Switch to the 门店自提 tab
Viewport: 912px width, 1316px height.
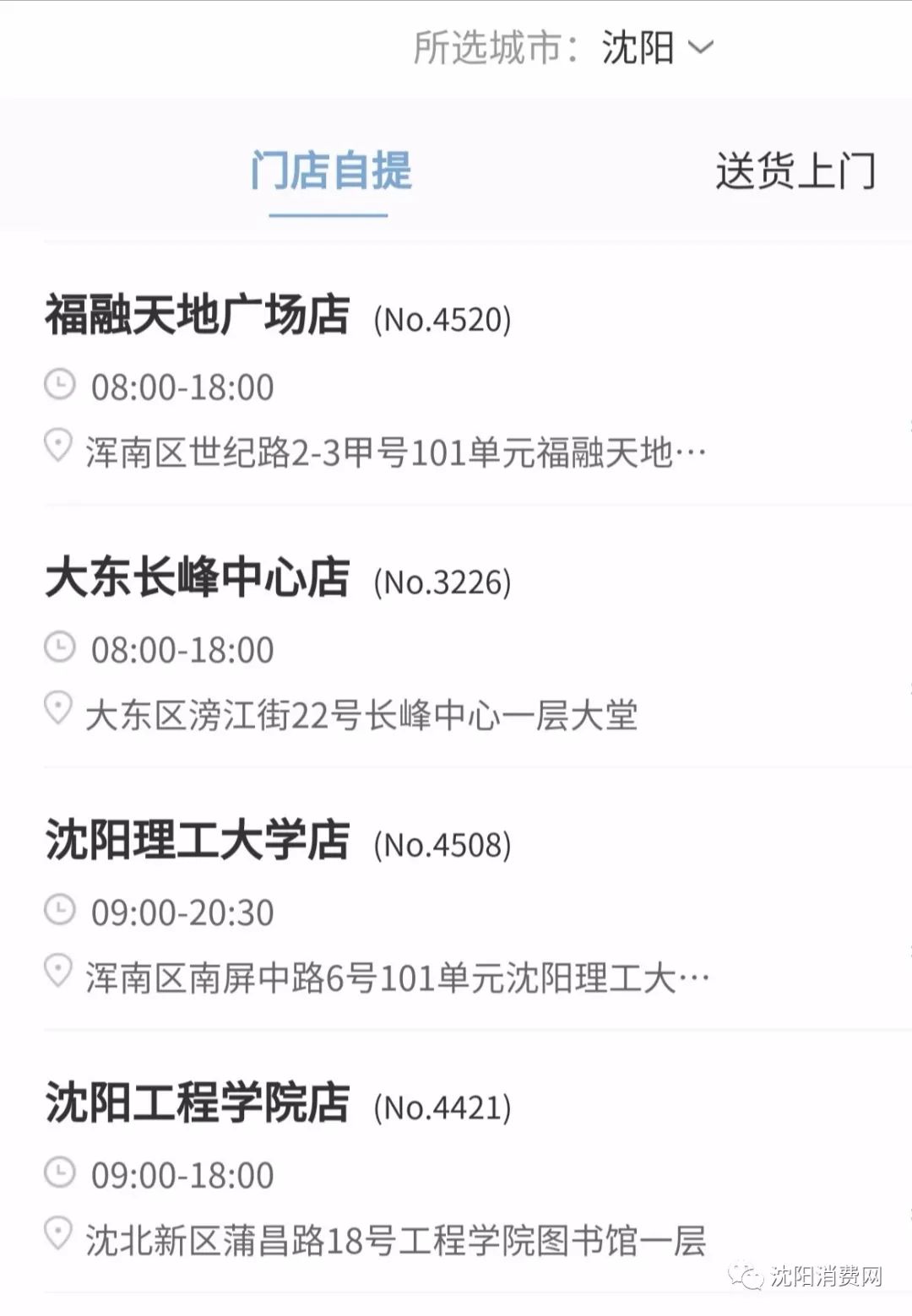[330, 171]
